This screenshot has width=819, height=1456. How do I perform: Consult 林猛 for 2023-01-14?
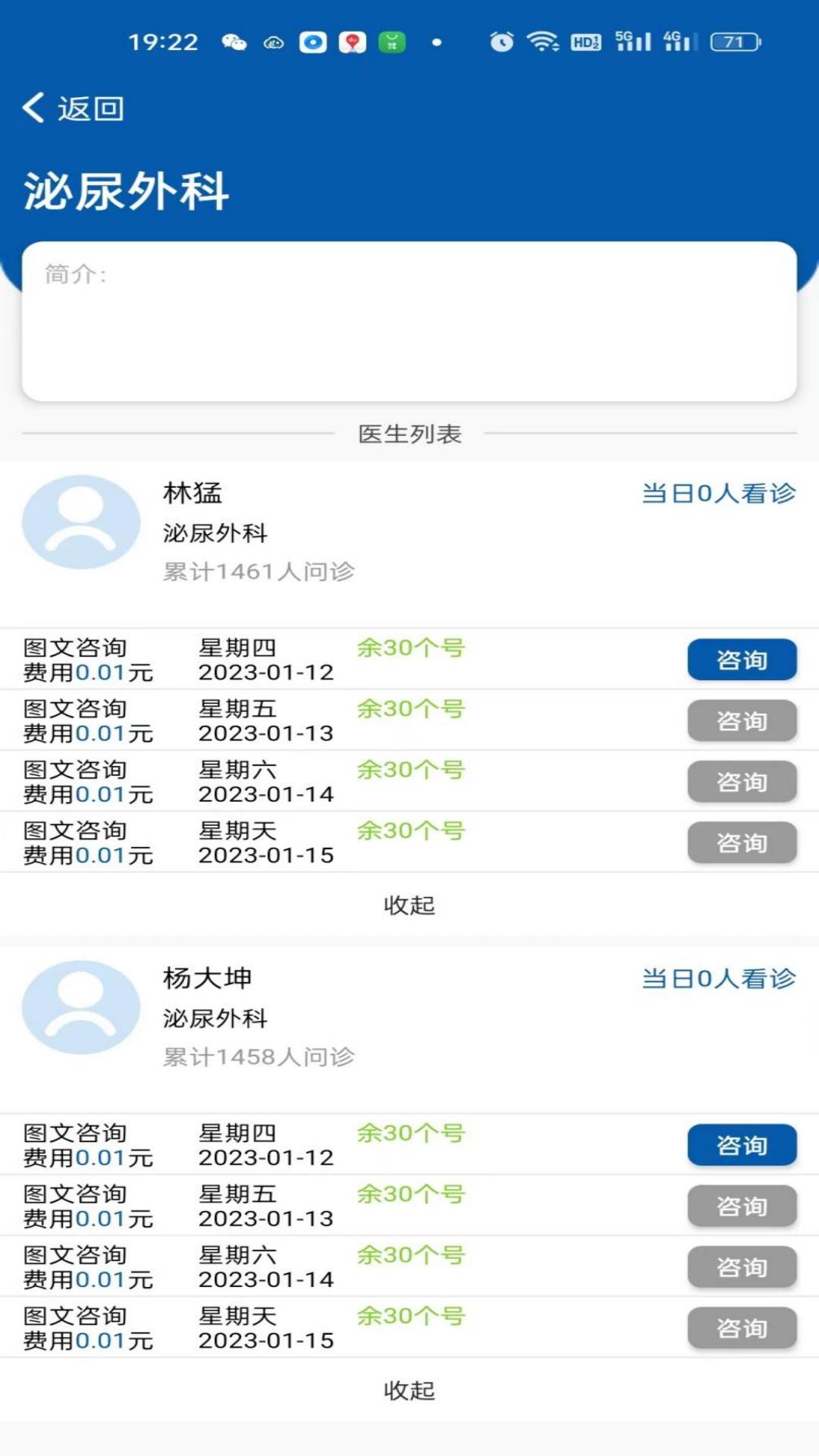coord(742,782)
